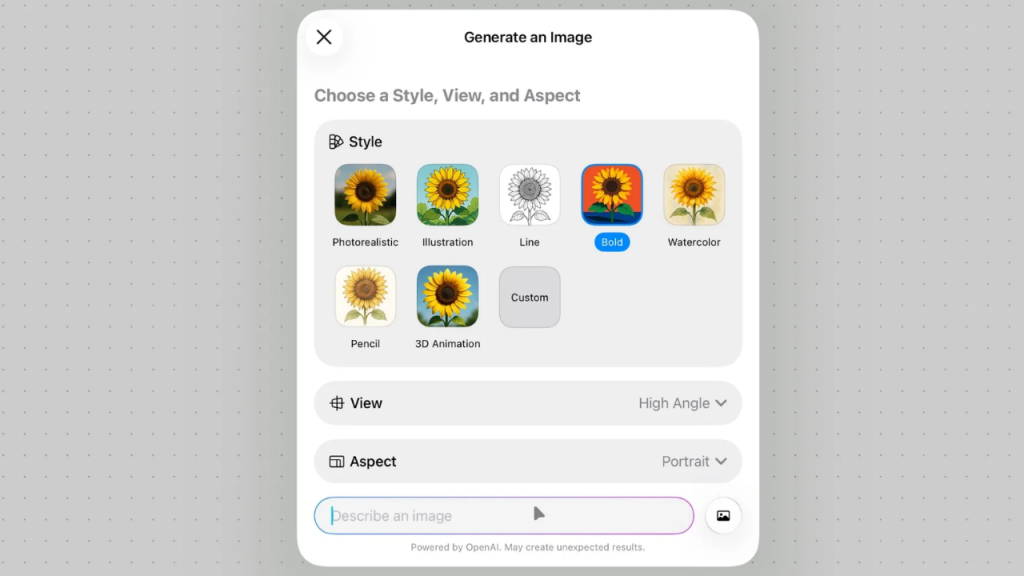Switch to the Watercolor style

pos(694,195)
